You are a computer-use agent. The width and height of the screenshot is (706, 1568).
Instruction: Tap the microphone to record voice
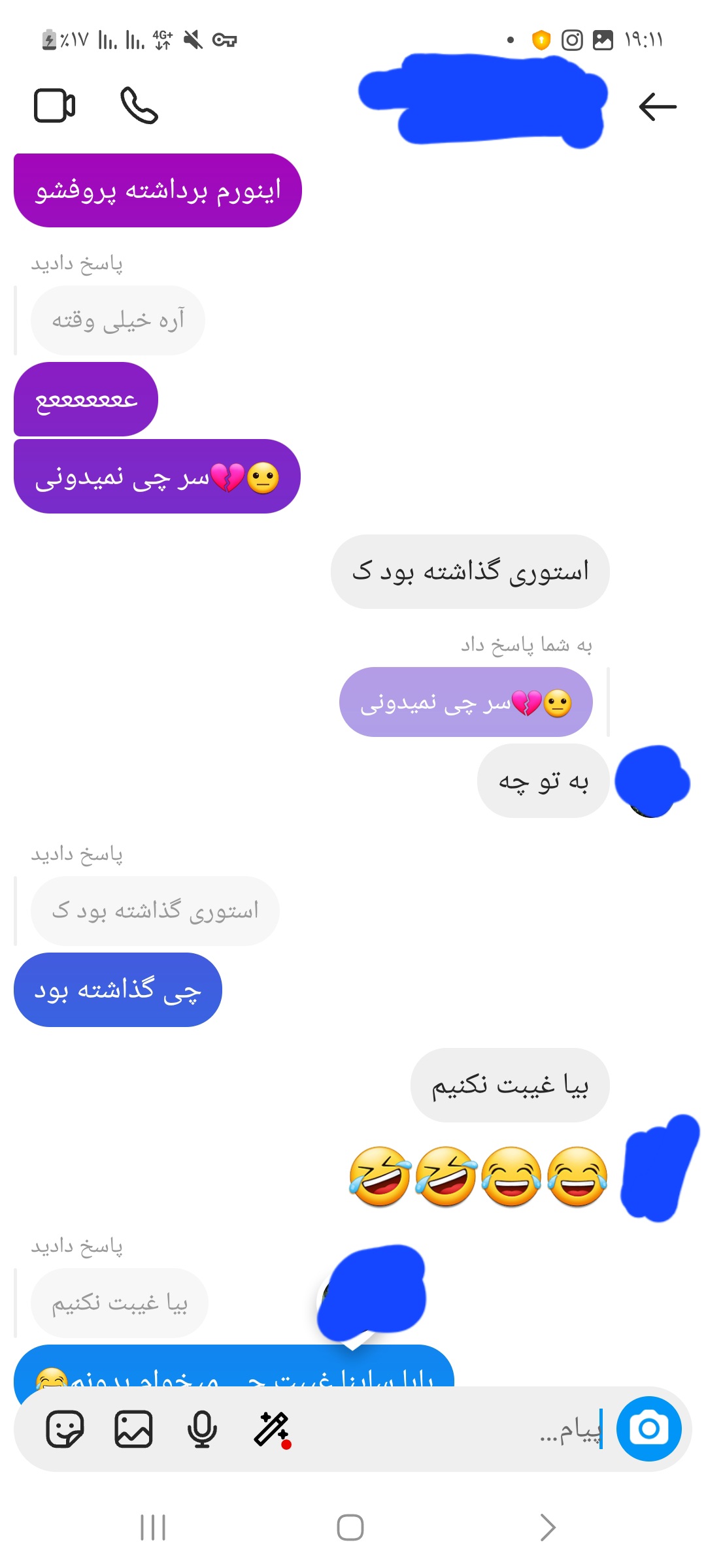click(x=202, y=1429)
